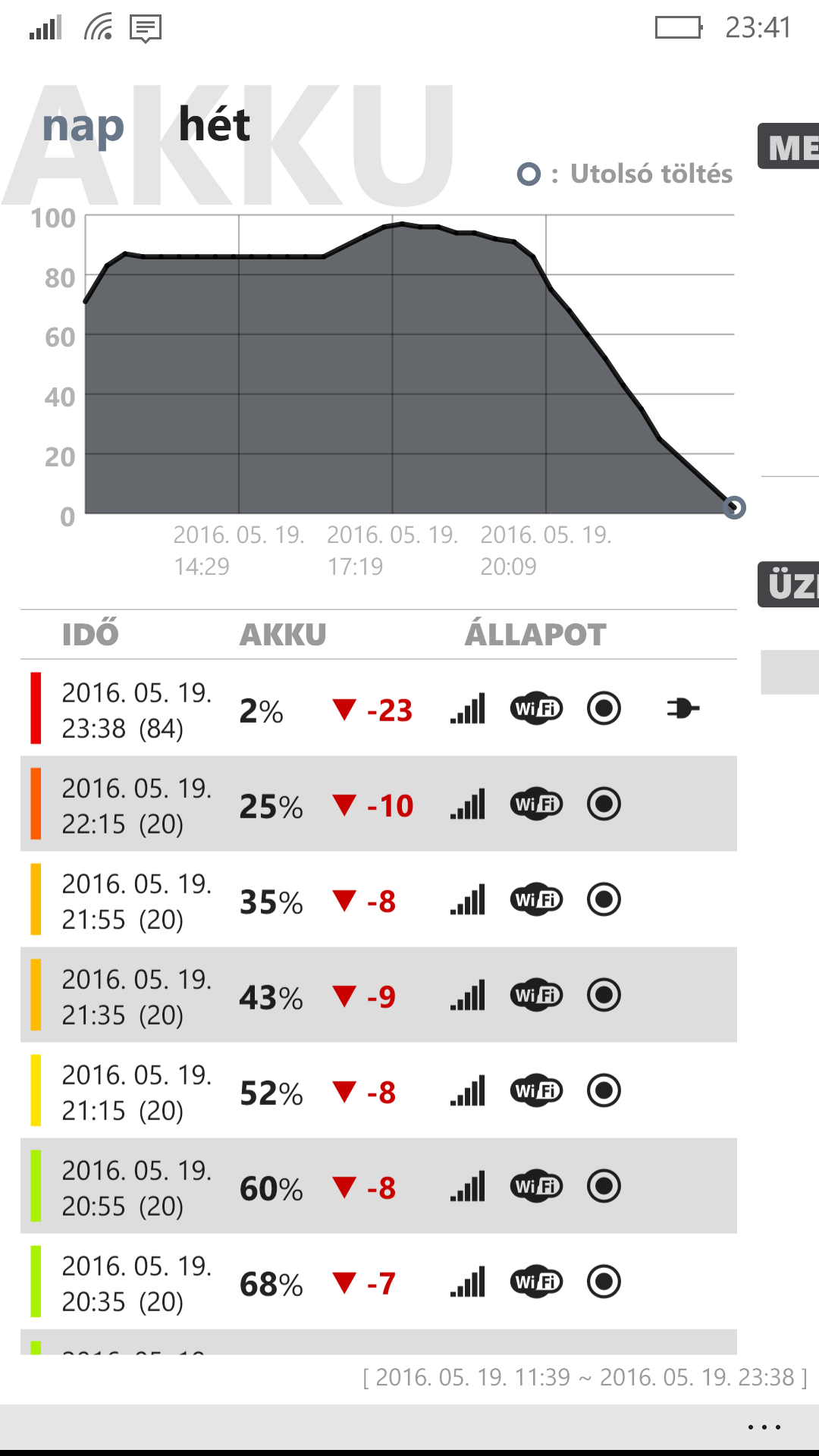Tap the 21:35 record at 43%
819x1456 pixels.
[378, 995]
